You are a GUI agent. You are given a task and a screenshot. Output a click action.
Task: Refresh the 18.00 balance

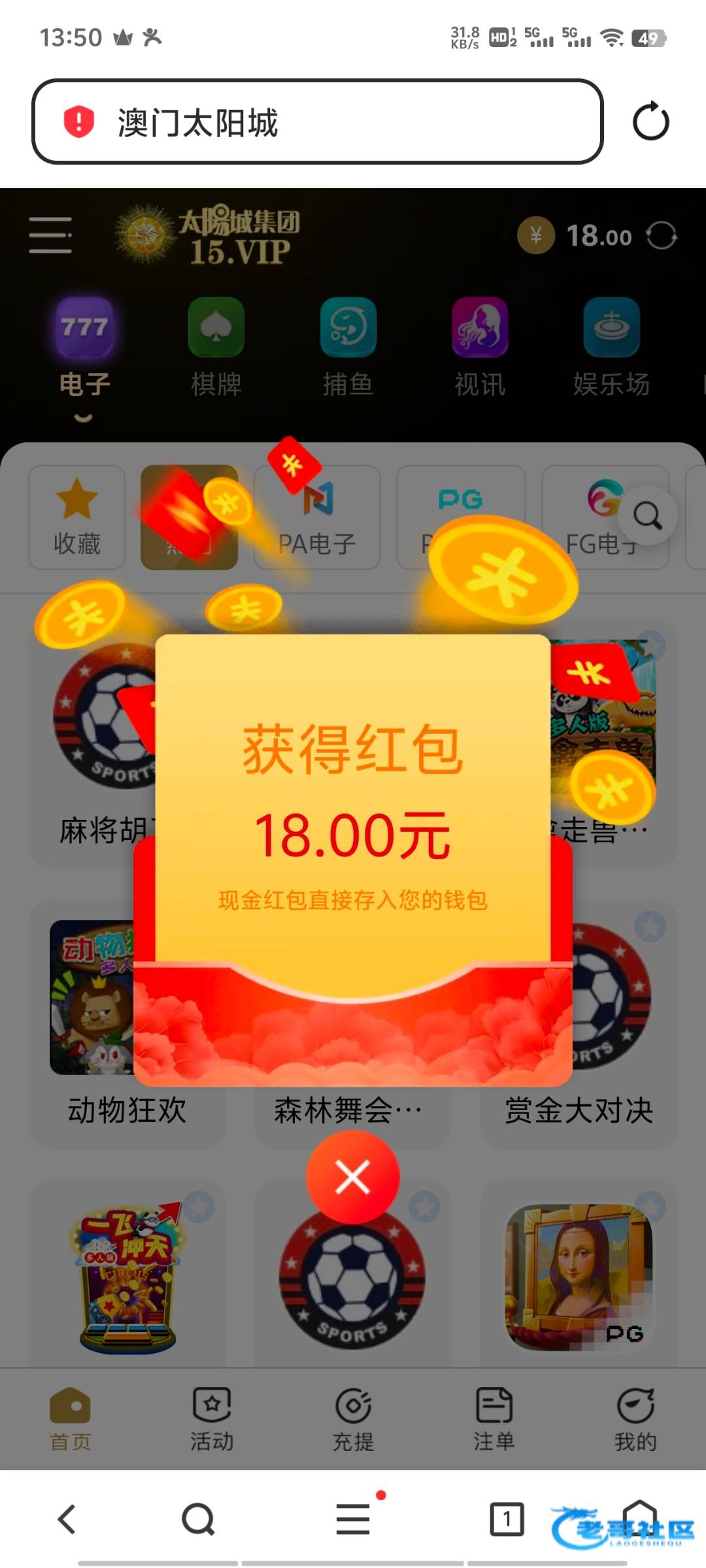[662, 236]
